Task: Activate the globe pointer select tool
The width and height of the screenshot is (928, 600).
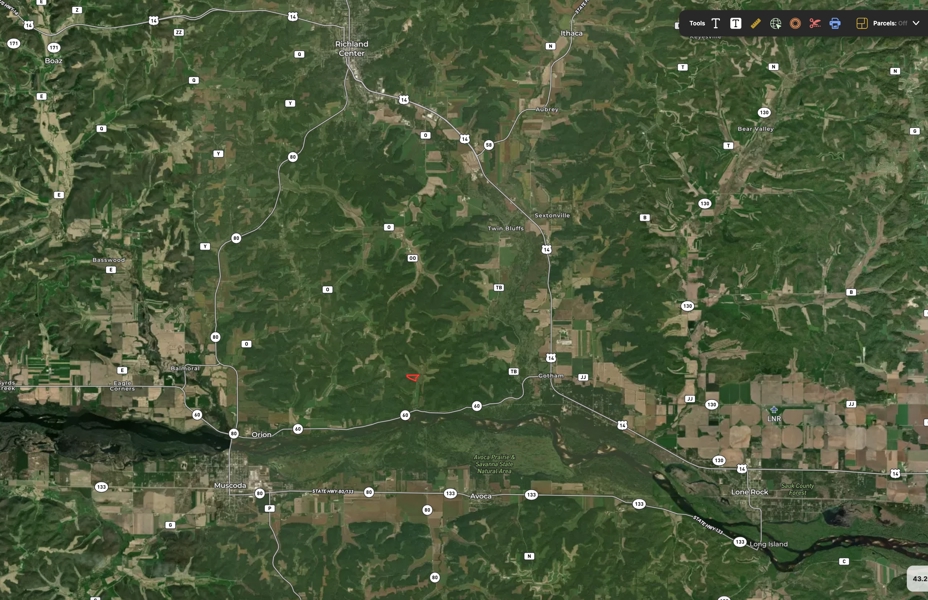Action: point(775,23)
